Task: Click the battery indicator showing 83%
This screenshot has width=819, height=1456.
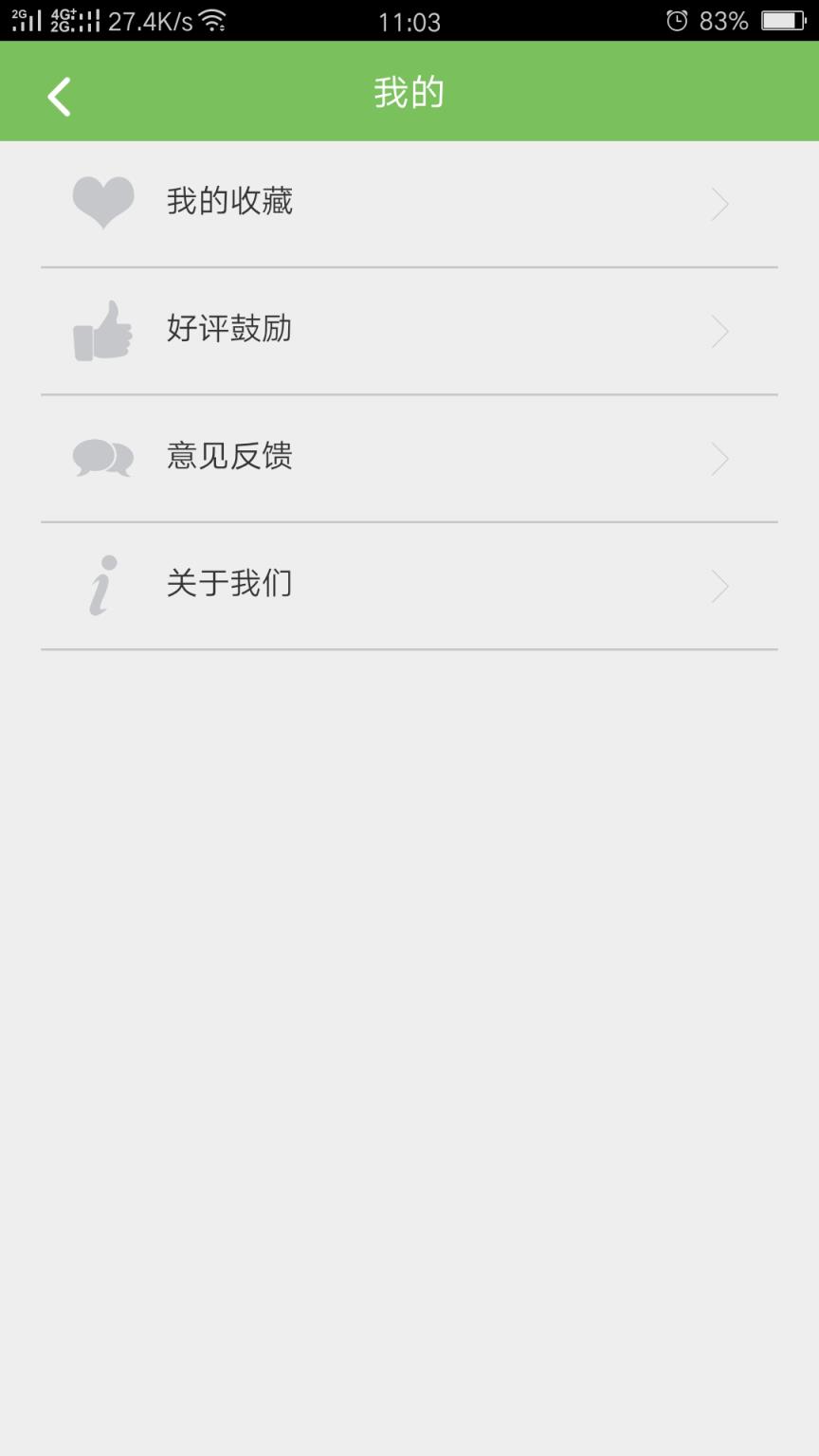Action: pos(779,21)
